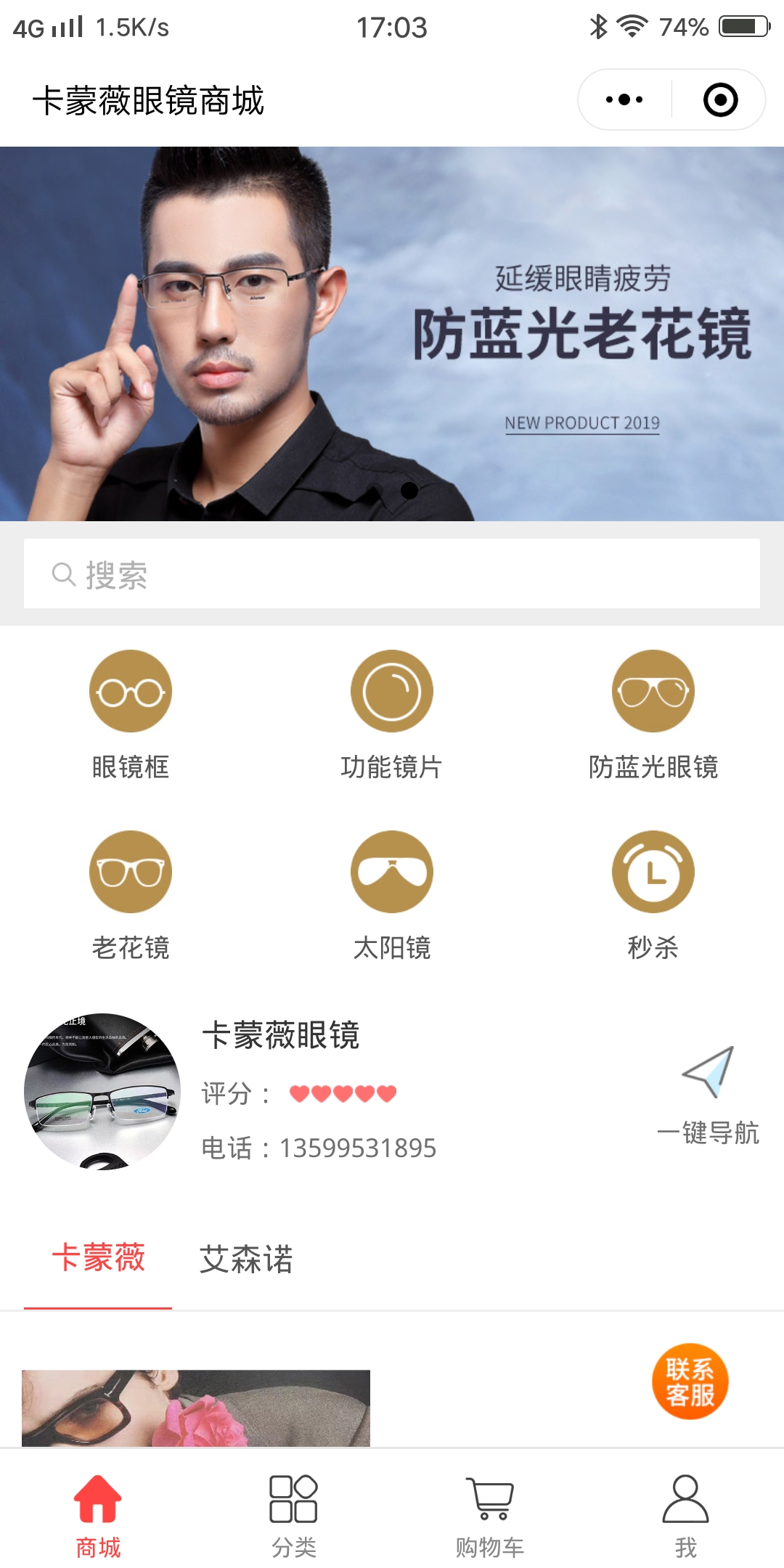Viewport: 784px width, 1568px height.
Task: Open the 太阳镜 category
Action: tap(392, 896)
